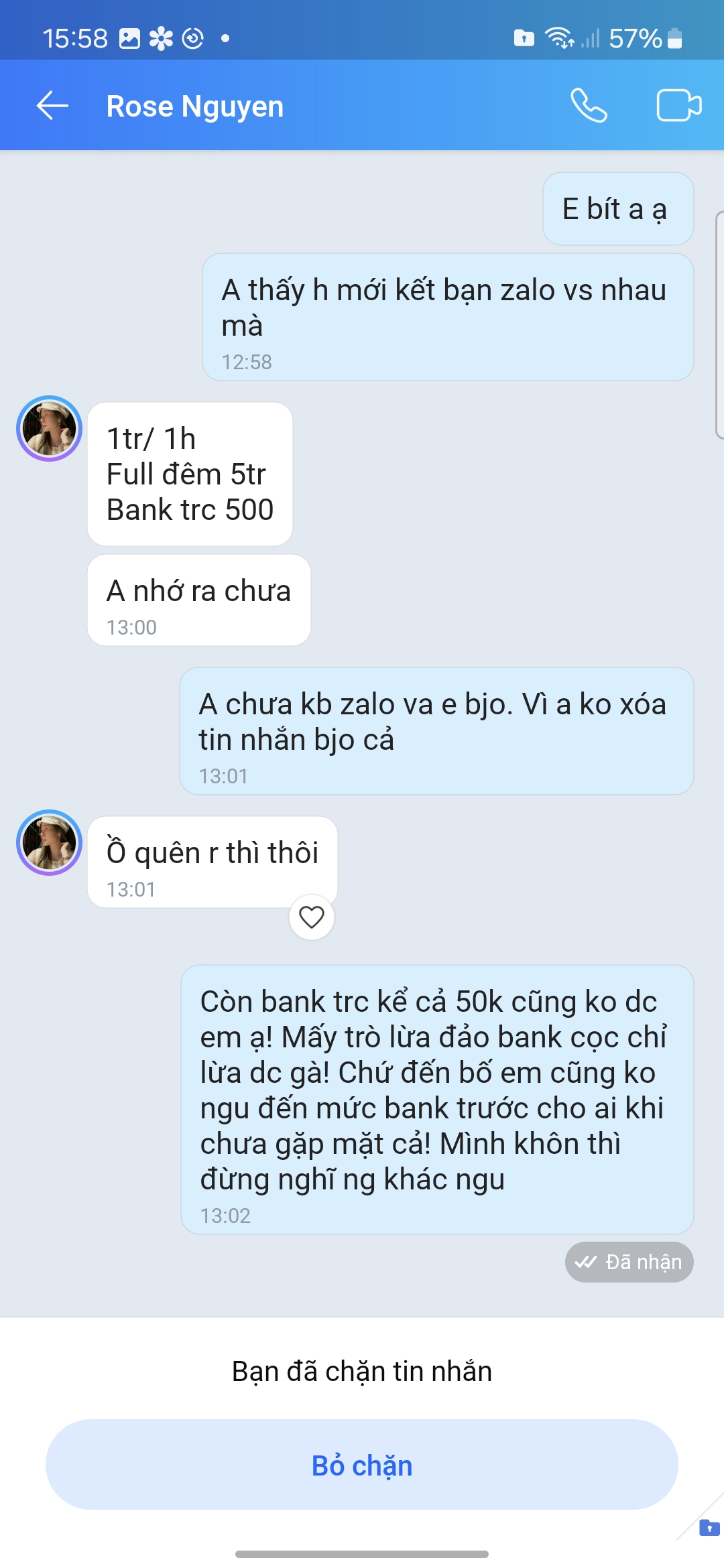Unblock messages with Bỏ chặn
The image size is (724, 1568).
362,1465
